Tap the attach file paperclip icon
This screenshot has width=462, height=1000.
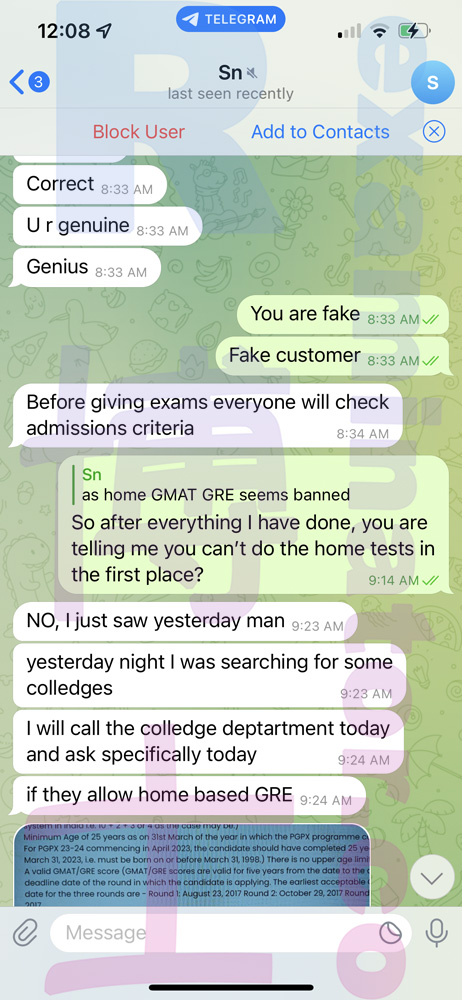(x=26, y=934)
